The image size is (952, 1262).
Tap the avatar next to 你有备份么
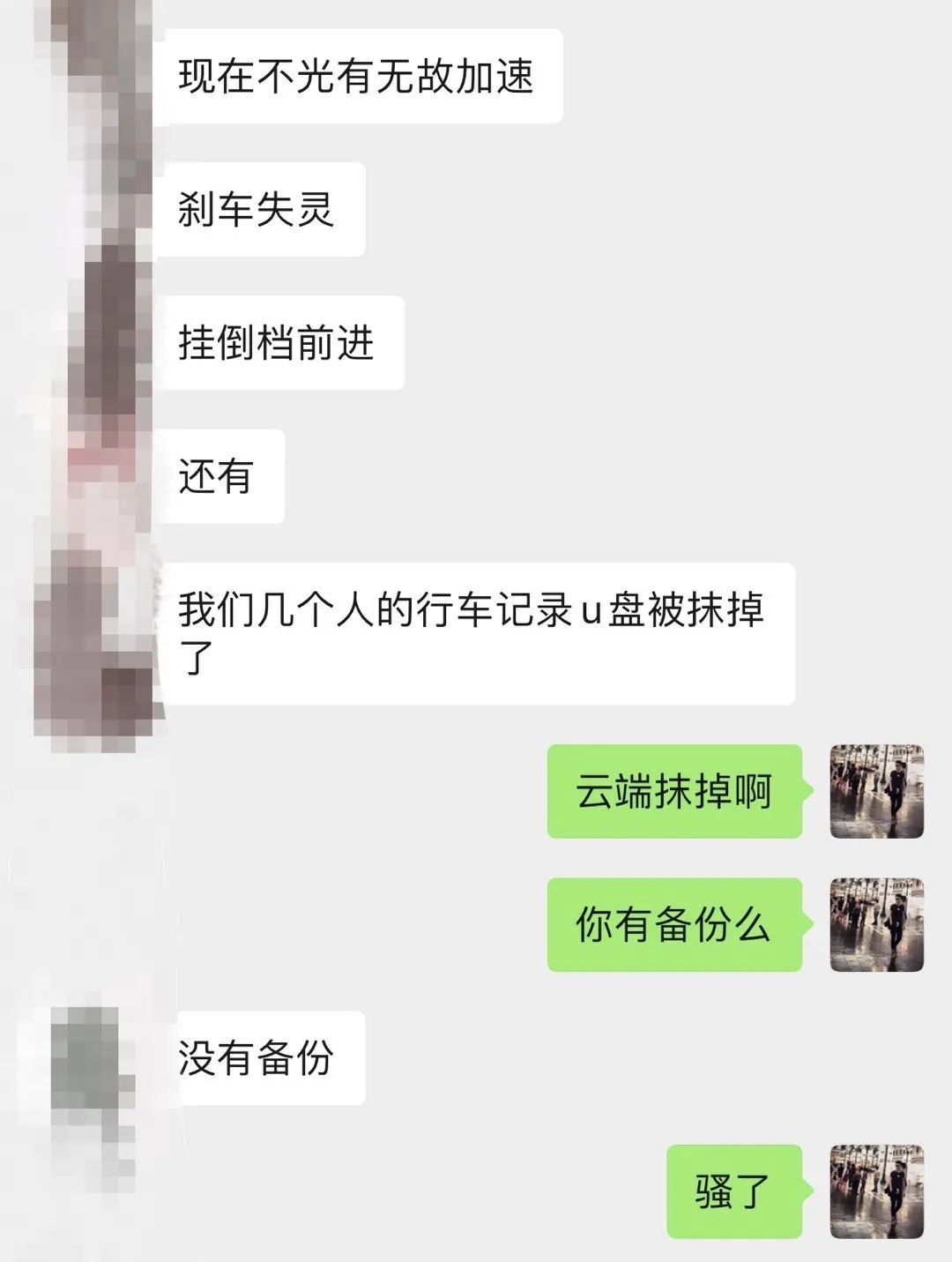(x=876, y=924)
